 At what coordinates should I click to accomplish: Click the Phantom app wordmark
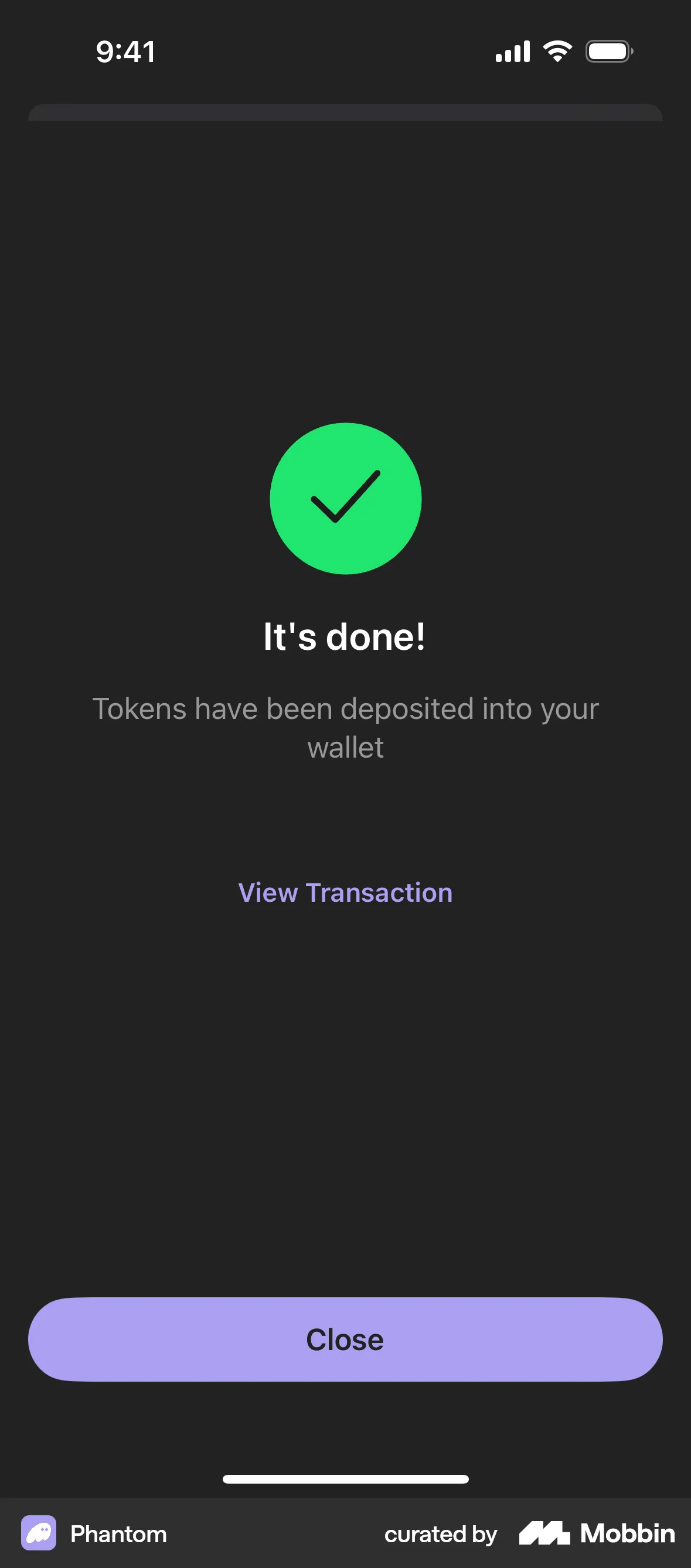tap(119, 1534)
